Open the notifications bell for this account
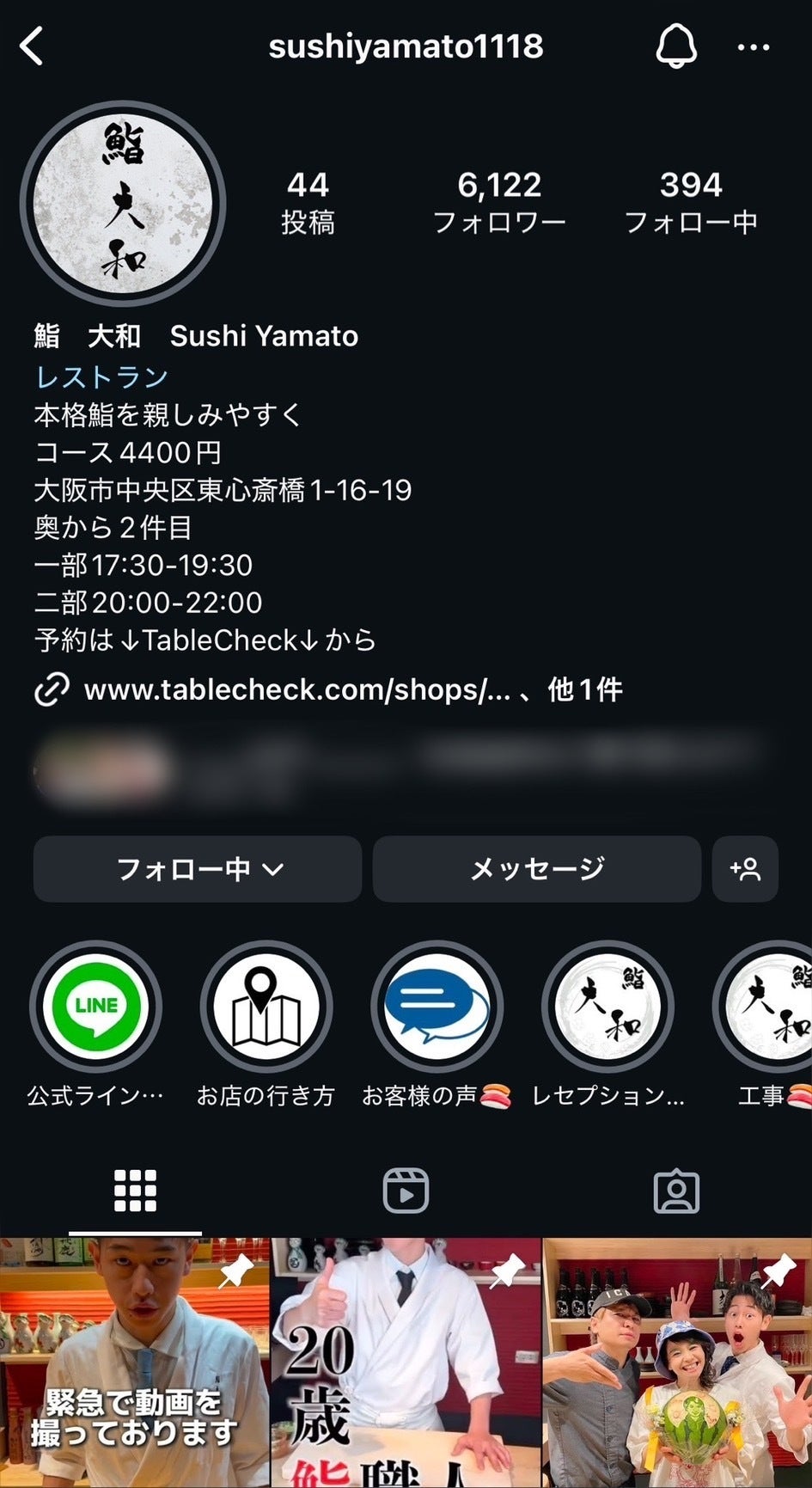The height and width of the screenshot is (1488, 812). point(675,46)
